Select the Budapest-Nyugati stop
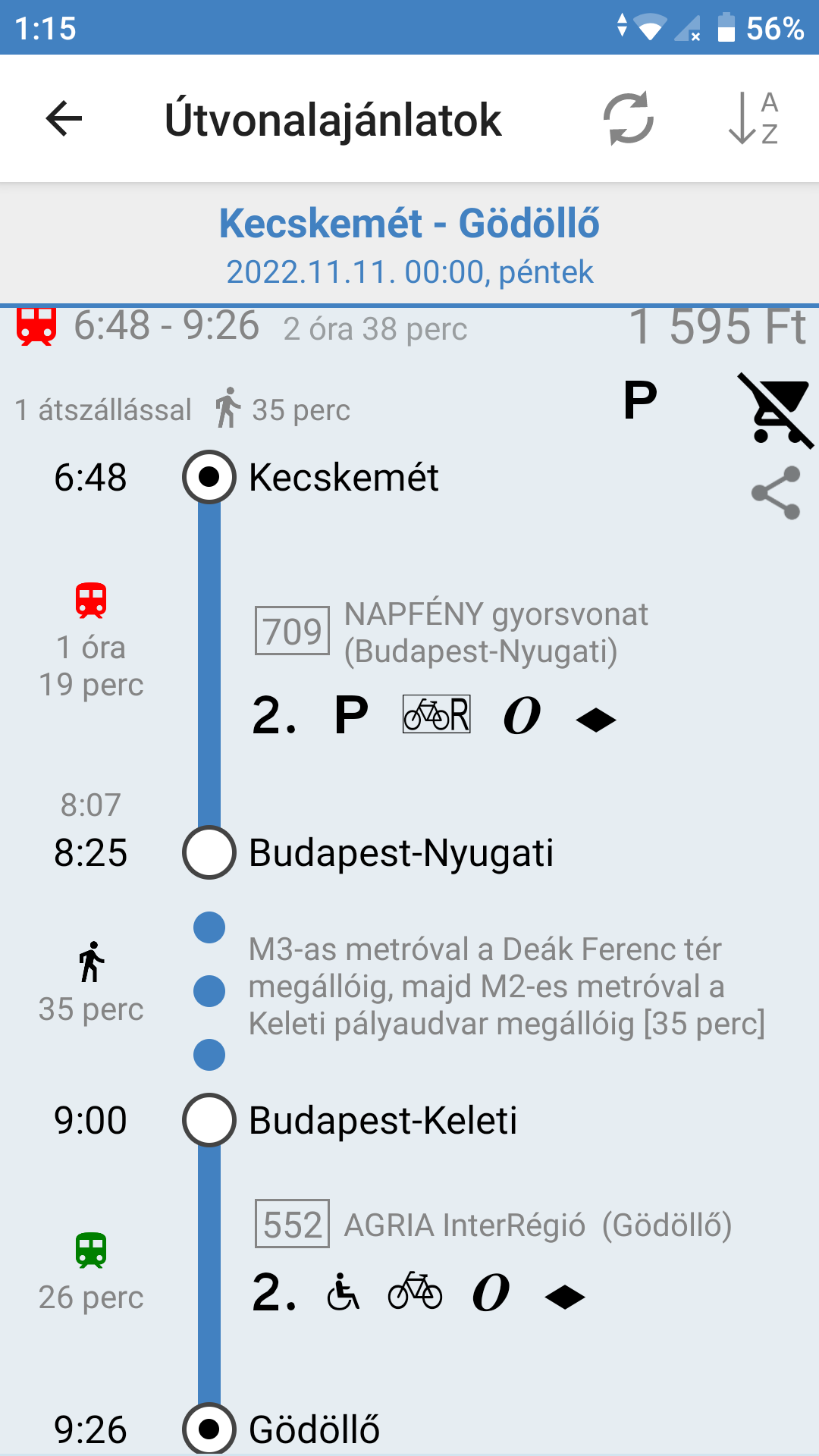This screenshot has height=1456, width=819. tap(401, 853)
